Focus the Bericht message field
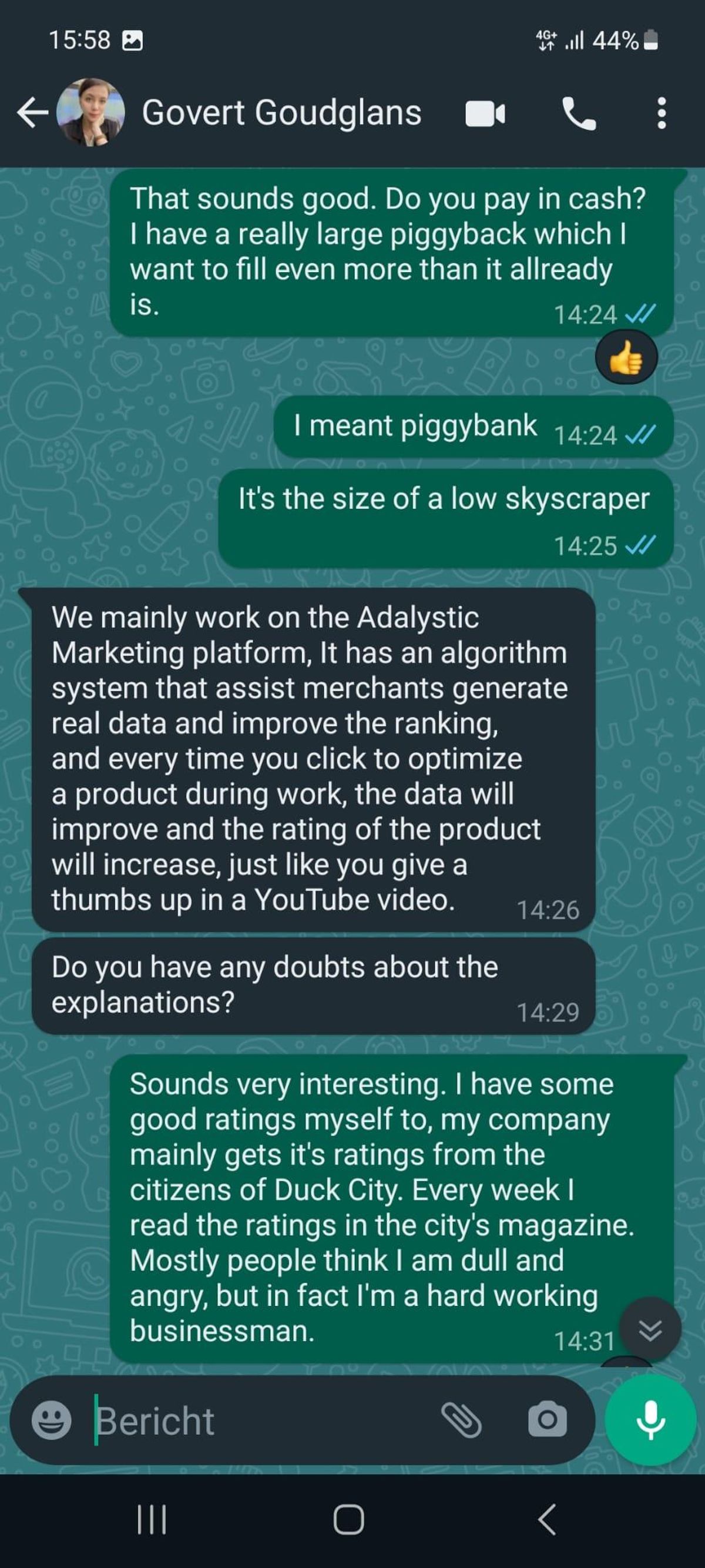The width and height of the screenshot is (705, 1568). (x=261, y=1421)
